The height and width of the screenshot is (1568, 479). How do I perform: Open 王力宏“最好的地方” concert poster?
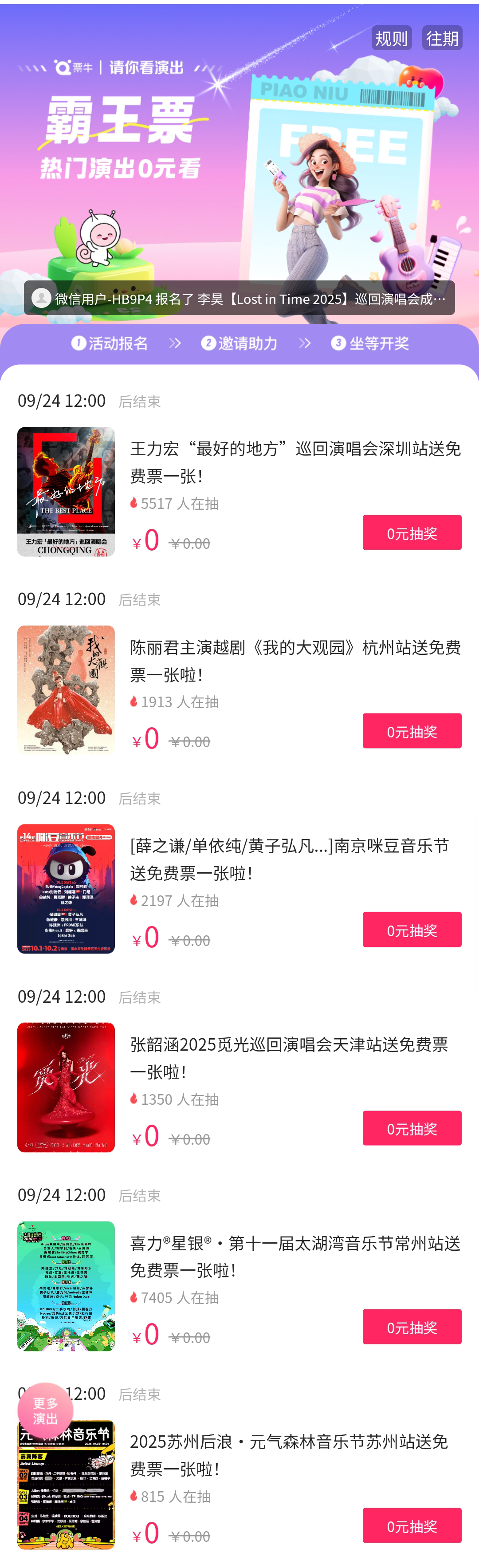point(66,492)
